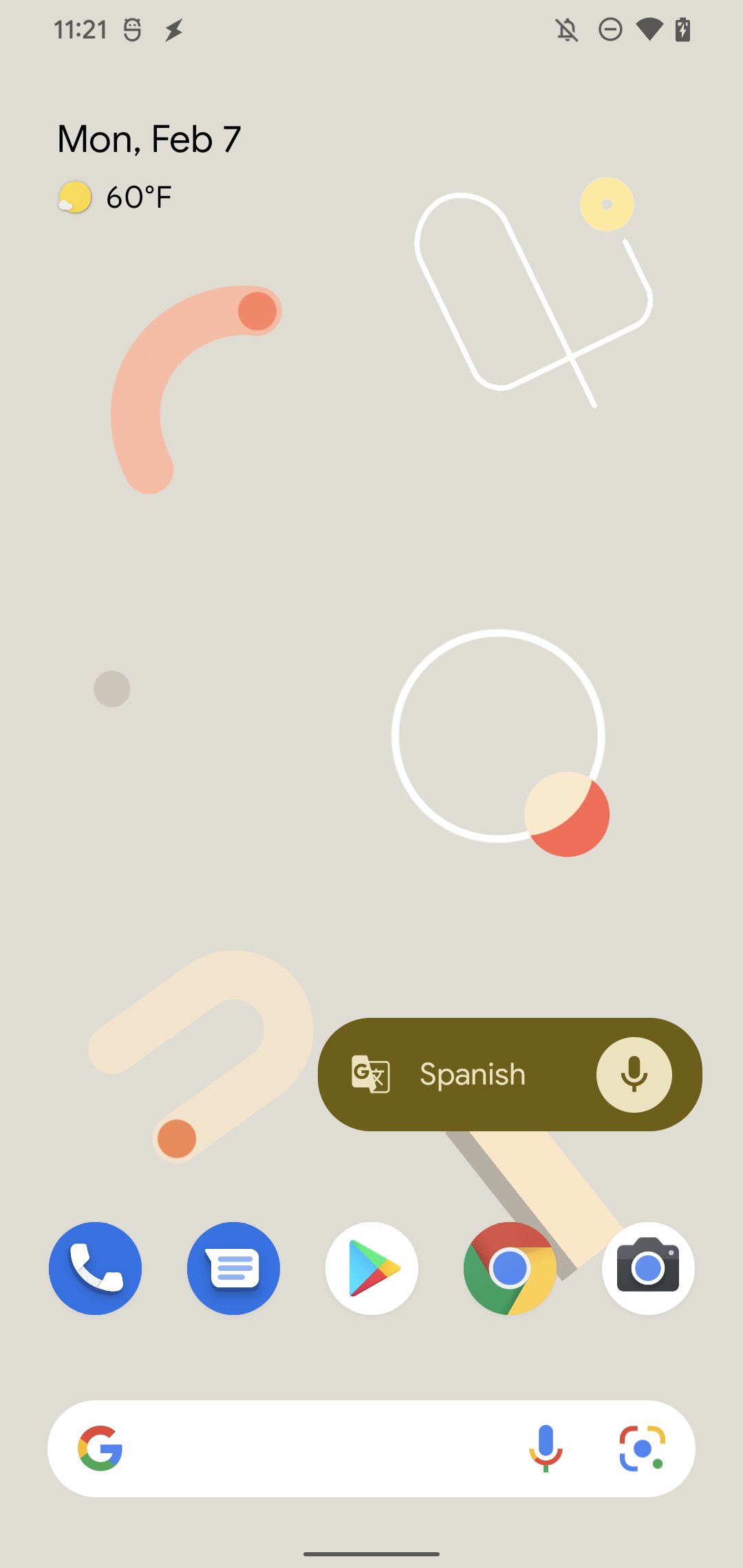Open Google Lens in the search bar

[x=642, y=1448]
